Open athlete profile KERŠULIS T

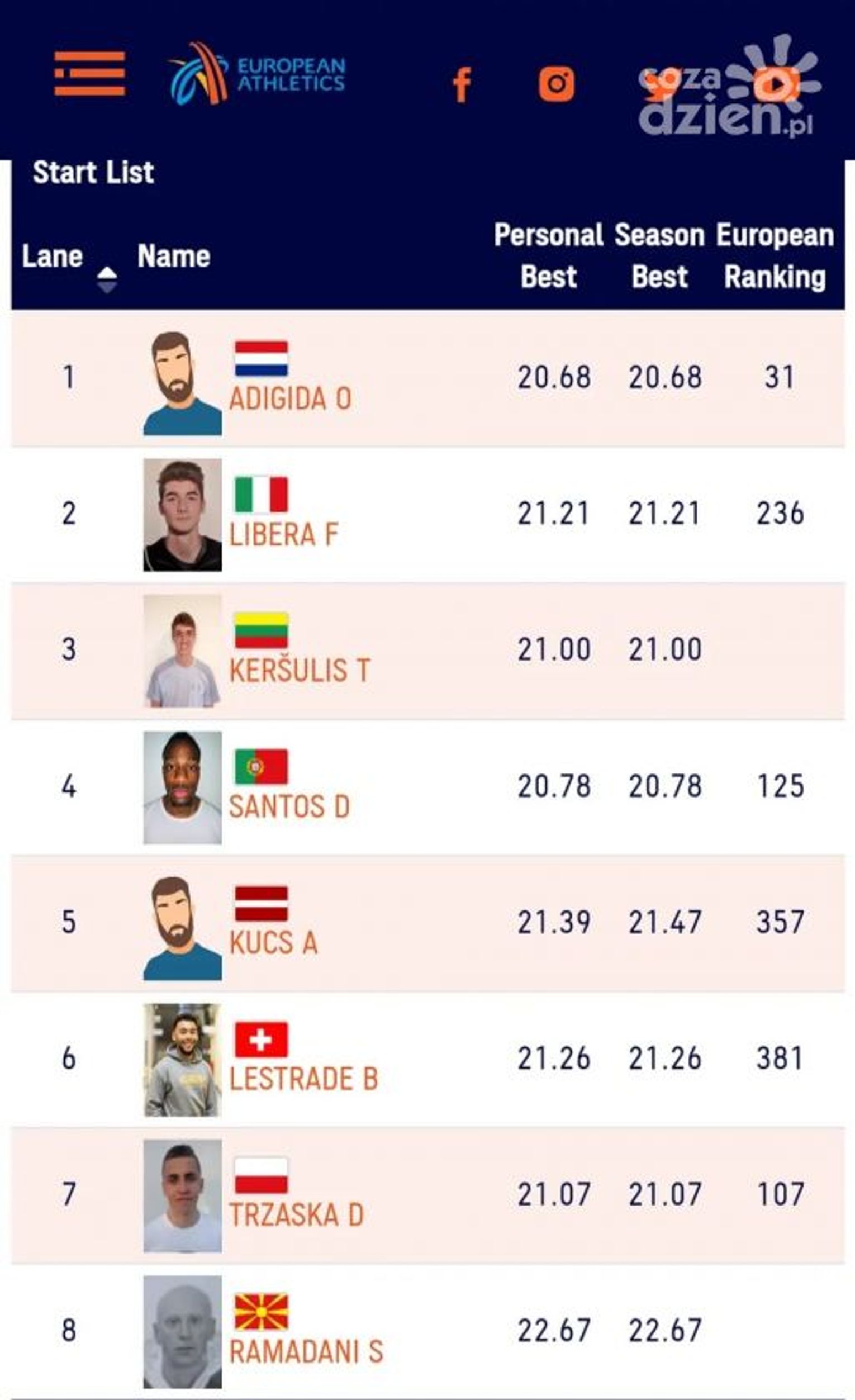click(x=300, y=671)
